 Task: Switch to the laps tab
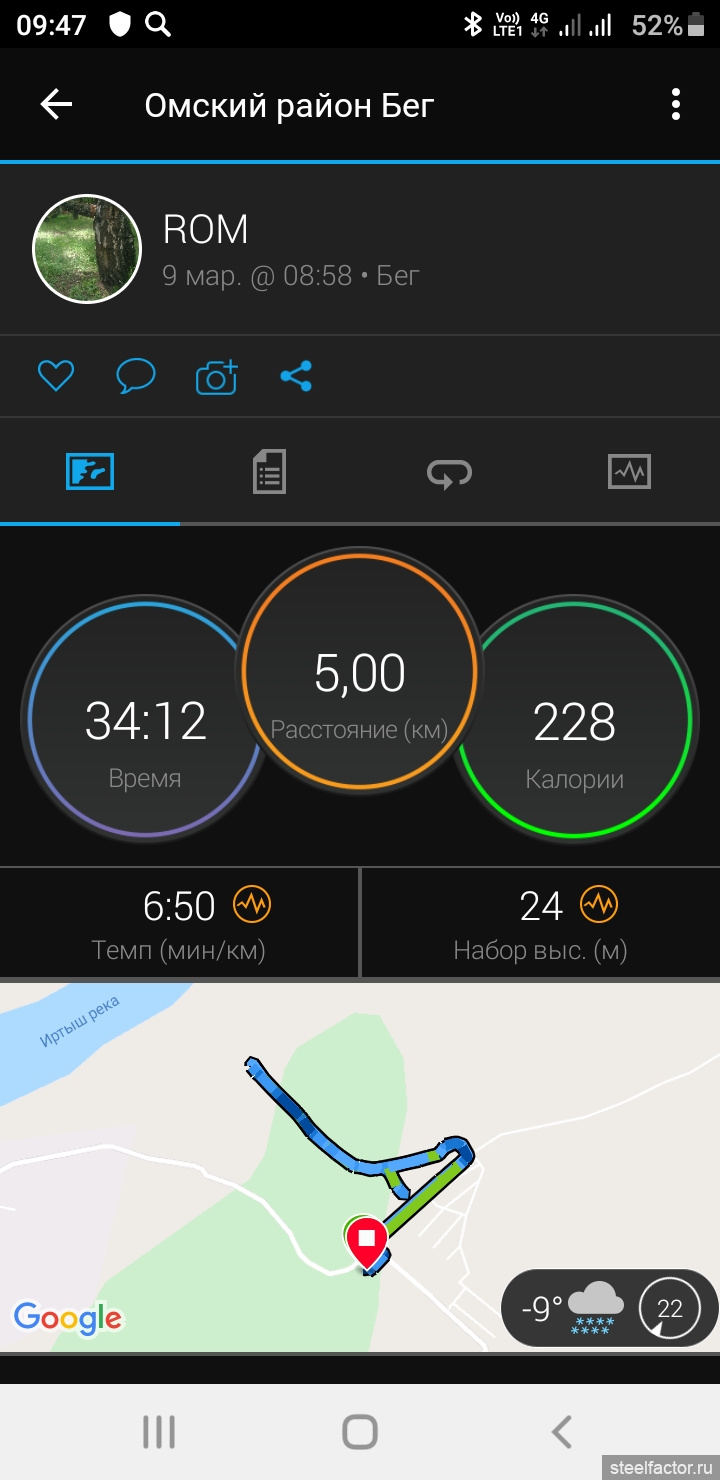(x=449, y=471)
